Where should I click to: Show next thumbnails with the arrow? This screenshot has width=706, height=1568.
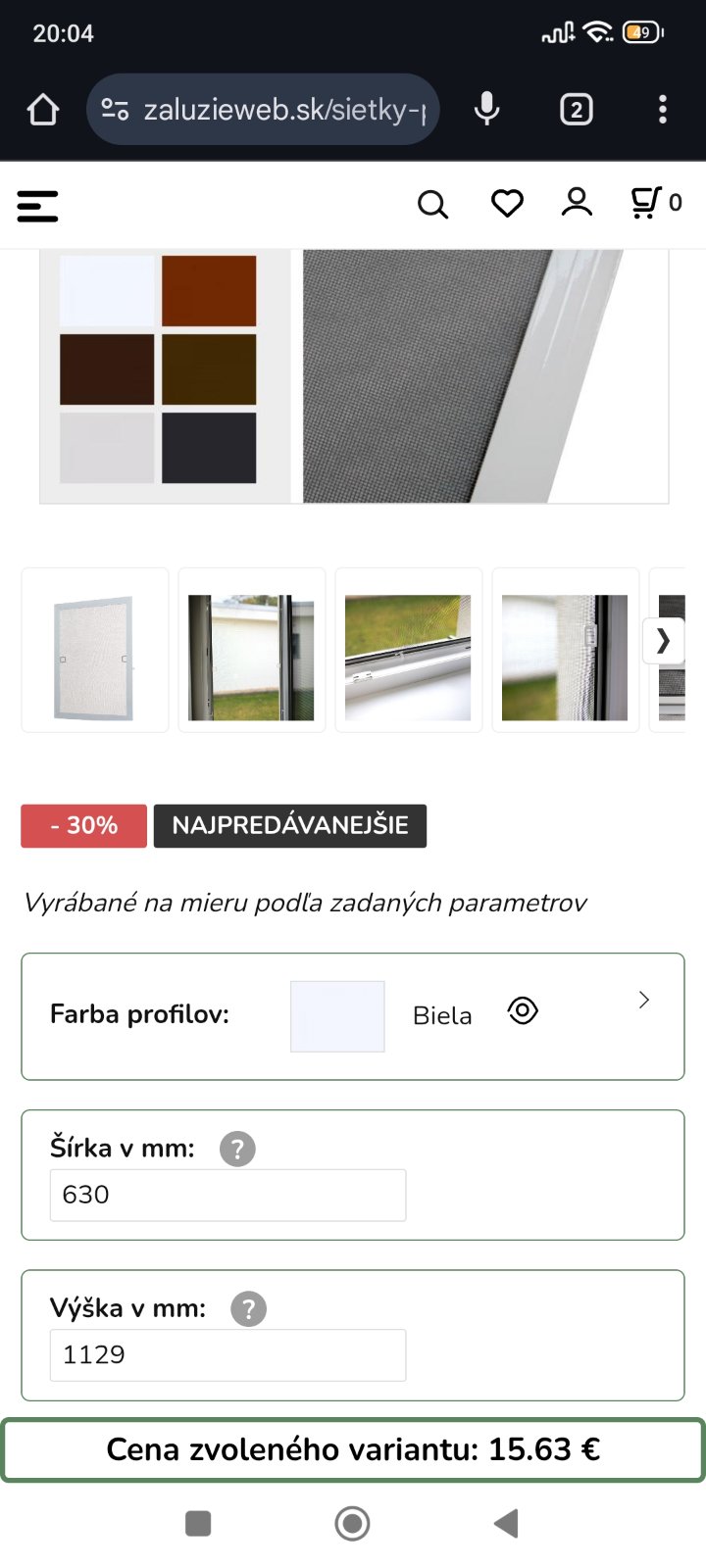click(x=663, y=641)
